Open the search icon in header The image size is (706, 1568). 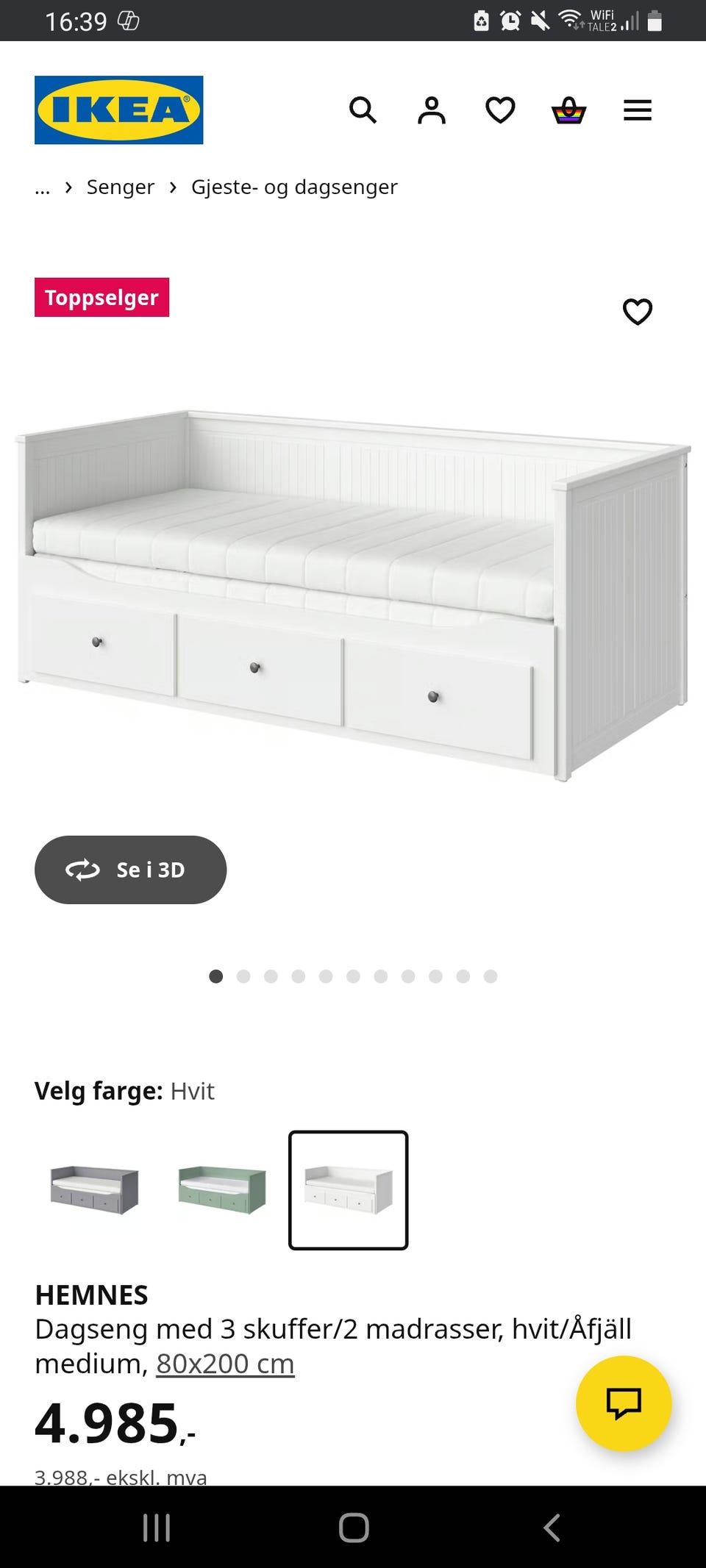(x=363, y=110)
